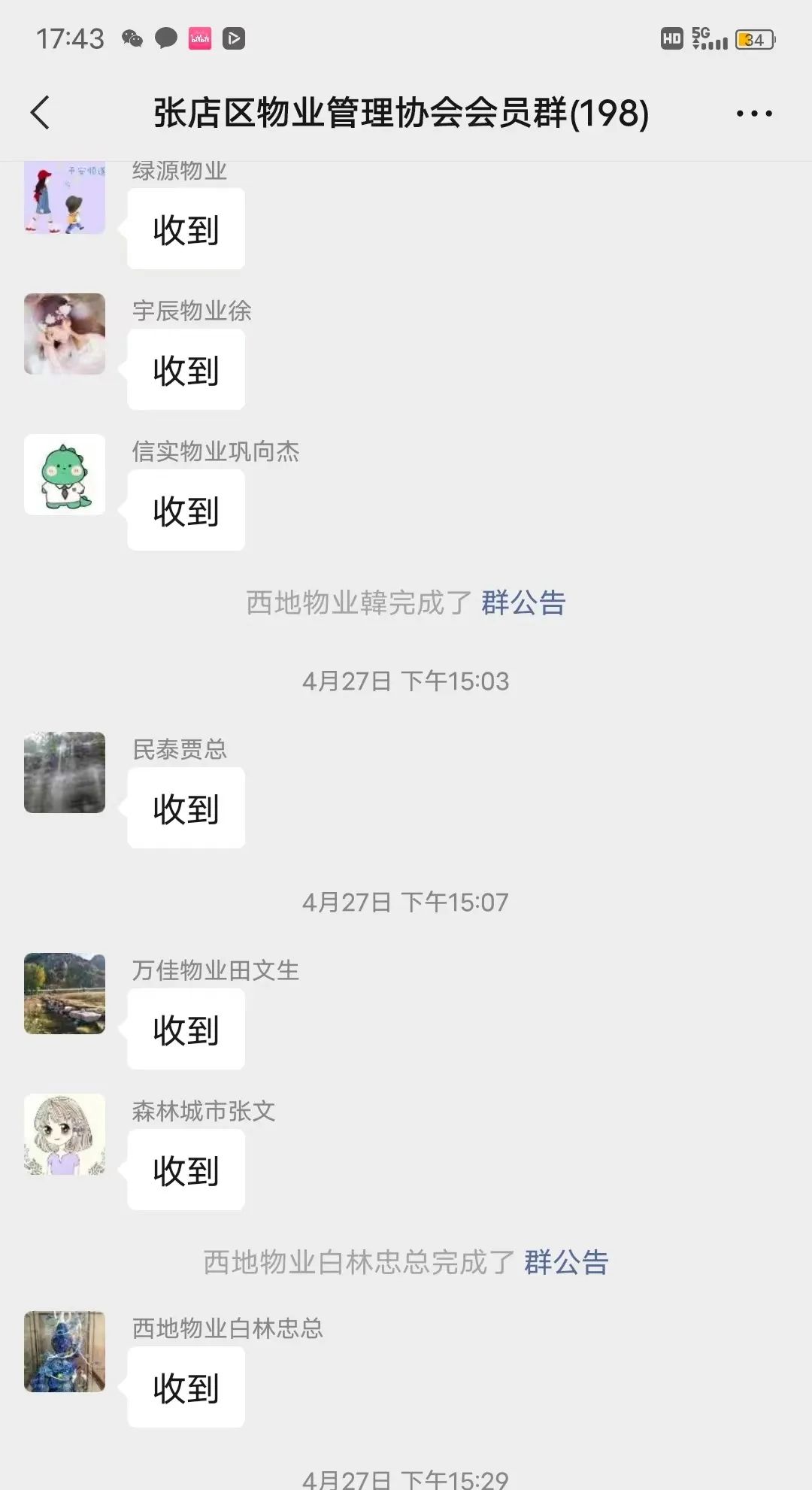View 万佳物业田文生's profile avatar

(x=65, y=994)
